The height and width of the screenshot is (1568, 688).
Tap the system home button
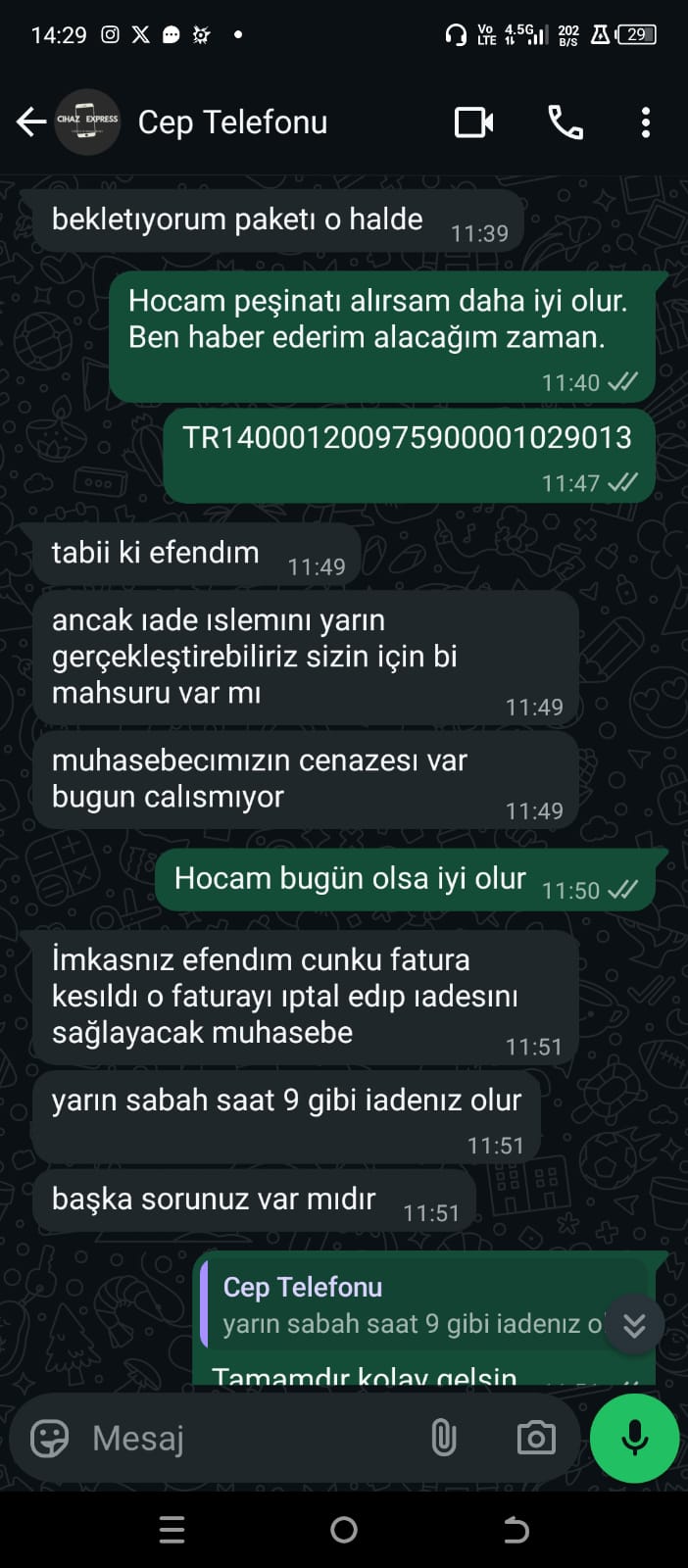(344, 1530)
